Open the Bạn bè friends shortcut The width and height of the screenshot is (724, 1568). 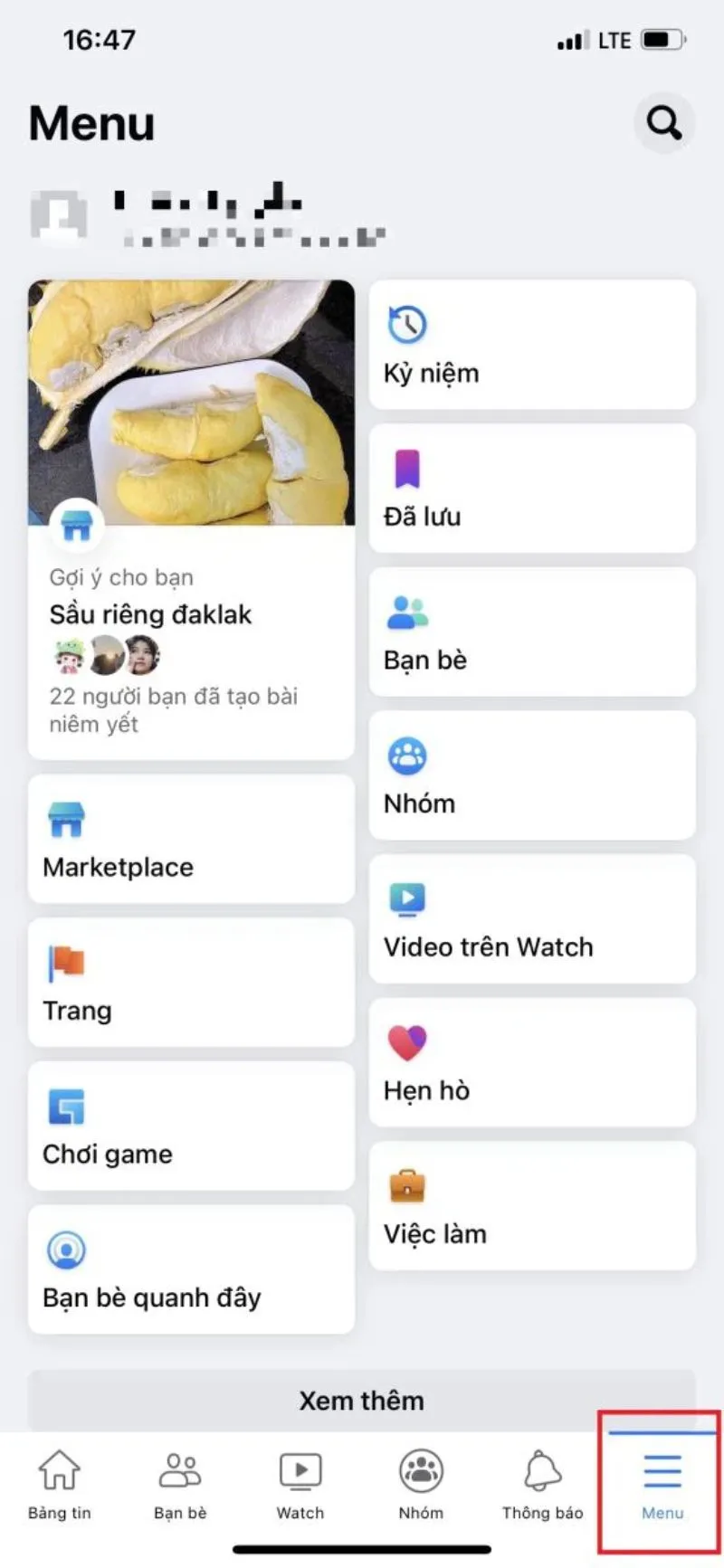(x=532, y=632)
